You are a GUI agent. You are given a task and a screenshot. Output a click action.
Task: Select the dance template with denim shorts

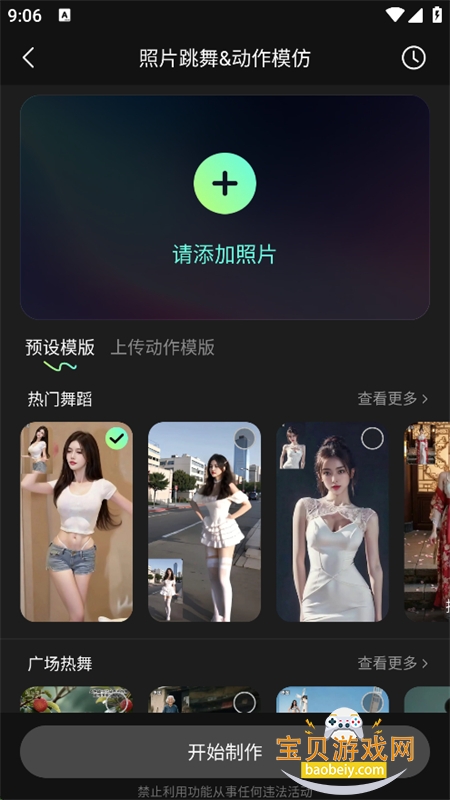tap(77, 521)
